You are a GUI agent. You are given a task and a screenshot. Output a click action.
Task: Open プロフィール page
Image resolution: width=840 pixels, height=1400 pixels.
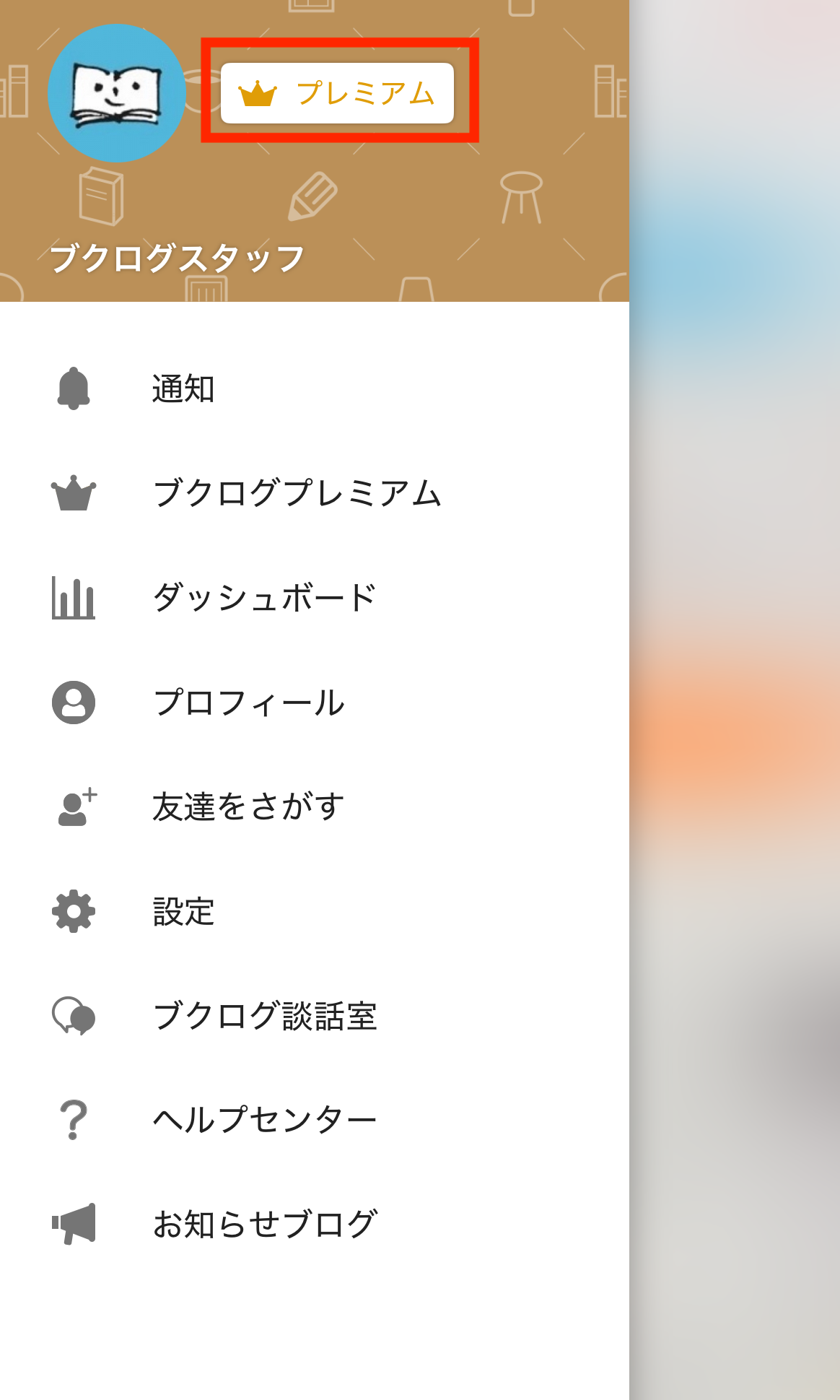(x=249, y=703)
